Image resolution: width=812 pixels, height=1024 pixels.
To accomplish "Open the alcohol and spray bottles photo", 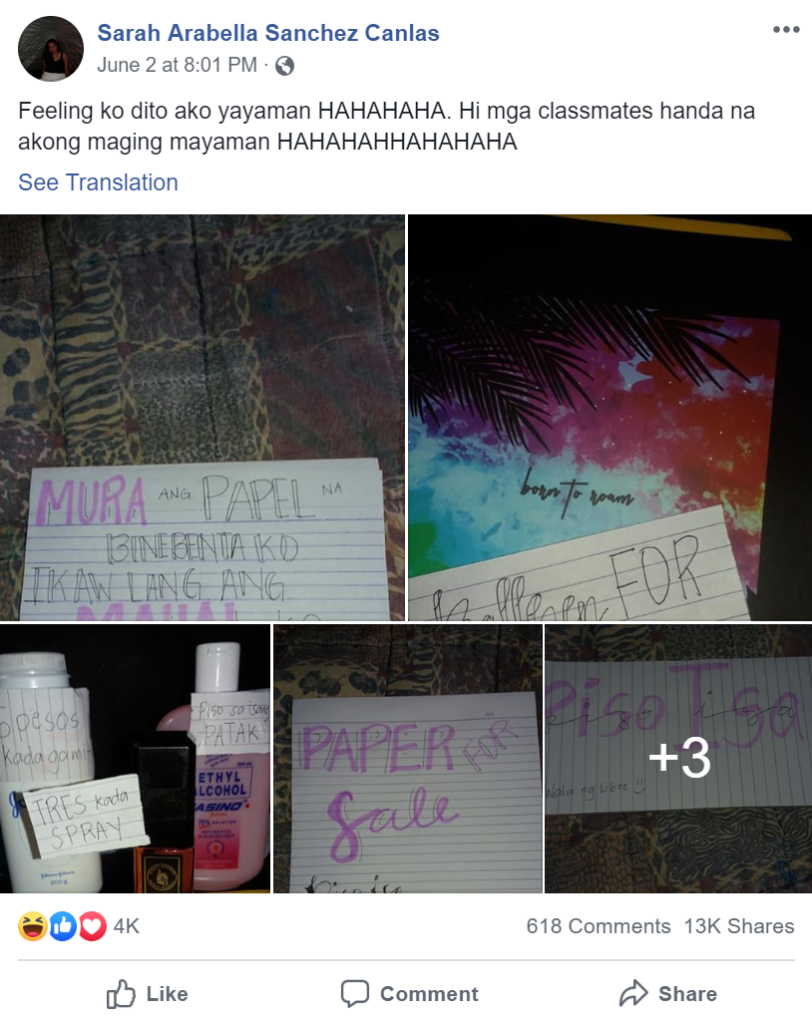I will (x=135, y=759).
